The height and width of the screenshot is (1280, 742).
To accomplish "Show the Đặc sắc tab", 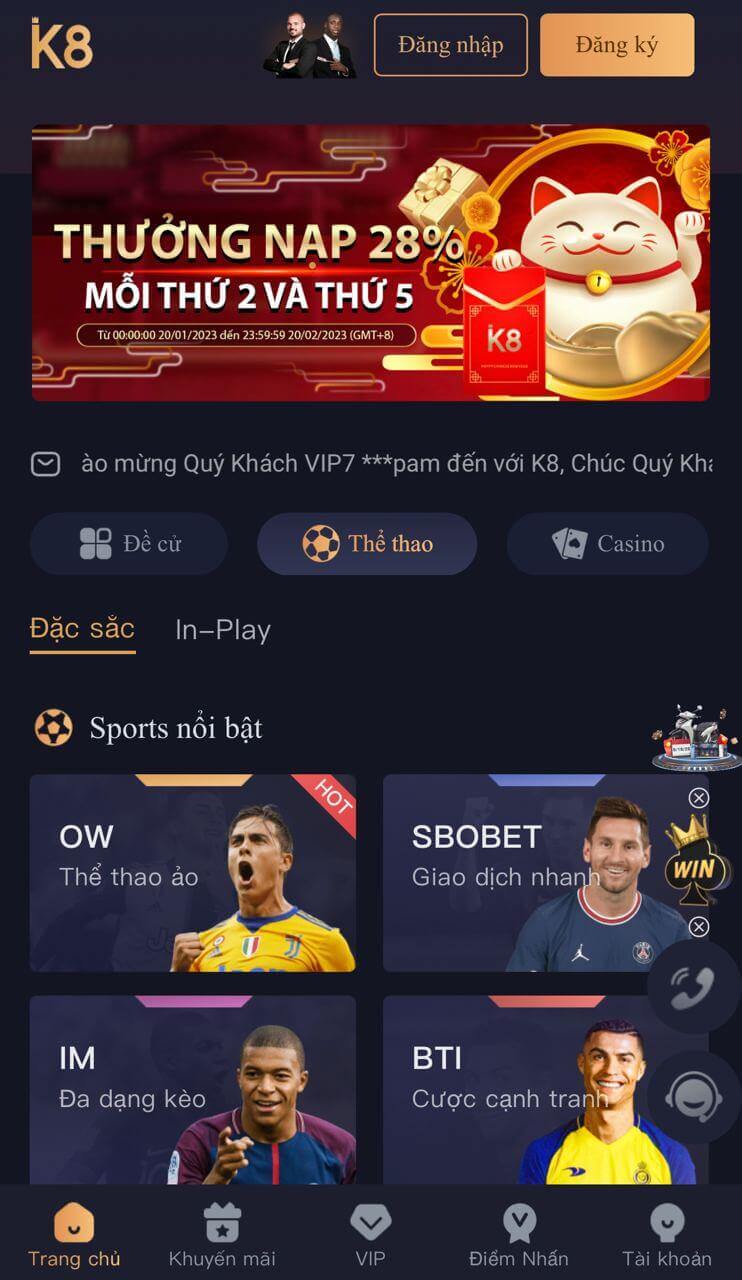I will (82, 629).
